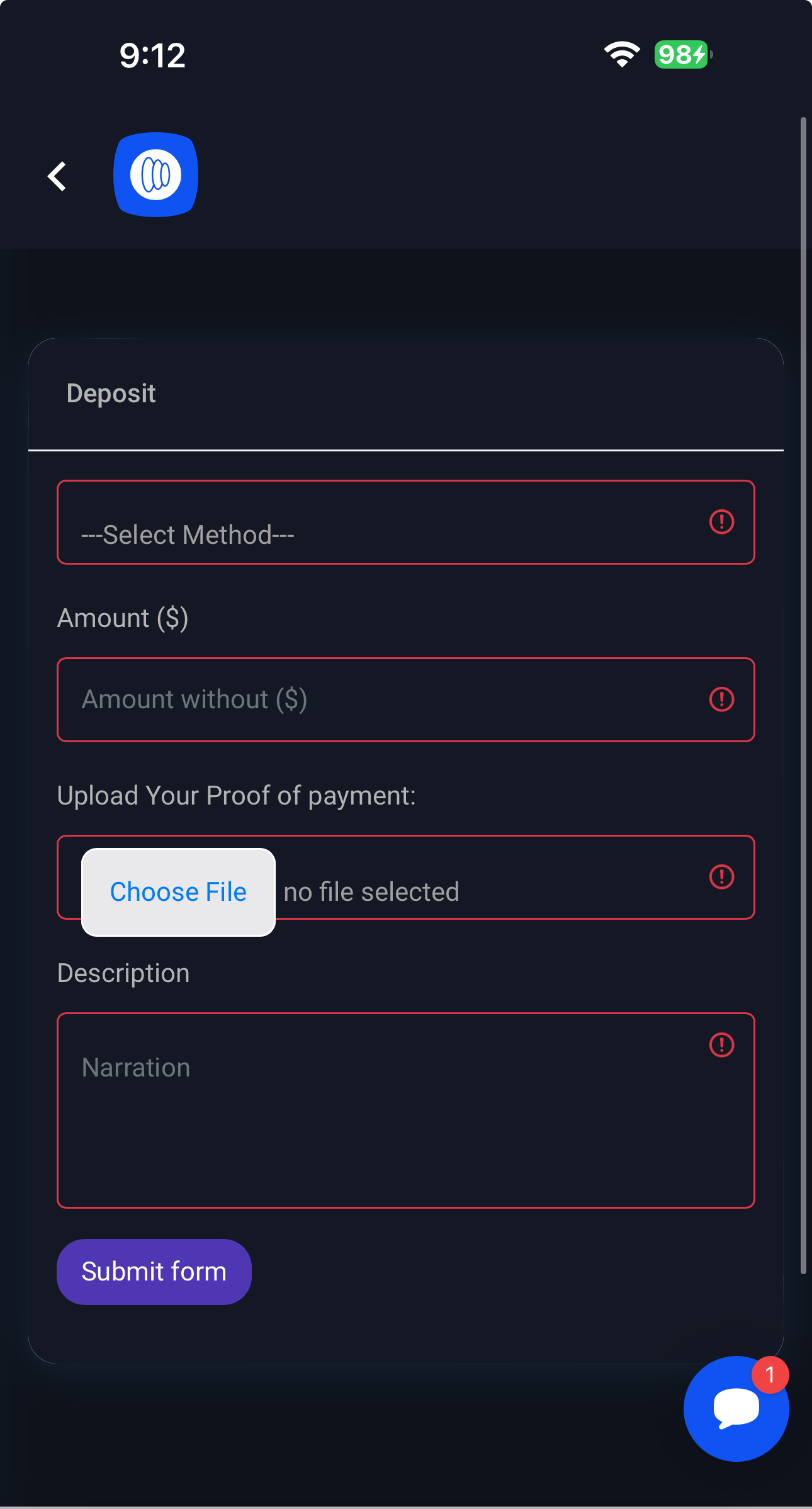Go back using the back arrow

pyautogui.click(x=57, y=176)
